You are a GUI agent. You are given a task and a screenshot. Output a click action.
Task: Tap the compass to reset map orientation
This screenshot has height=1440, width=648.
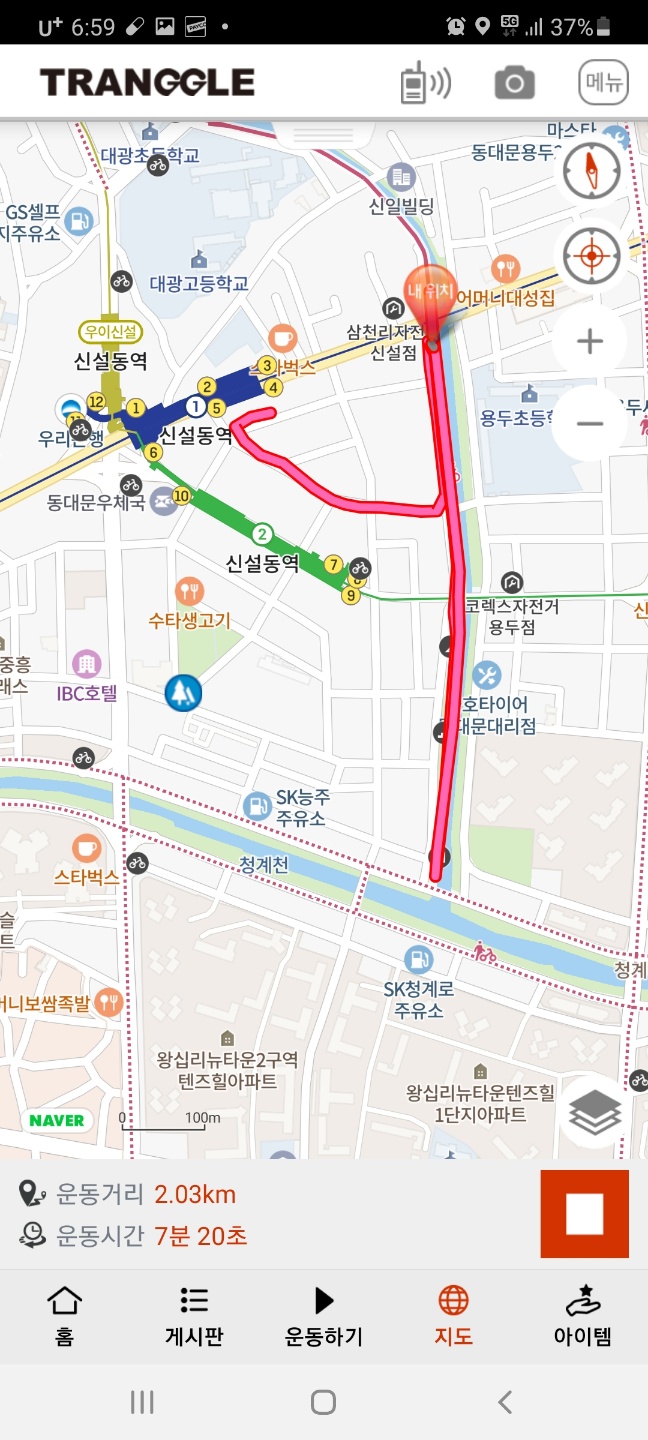pos(591,172)
